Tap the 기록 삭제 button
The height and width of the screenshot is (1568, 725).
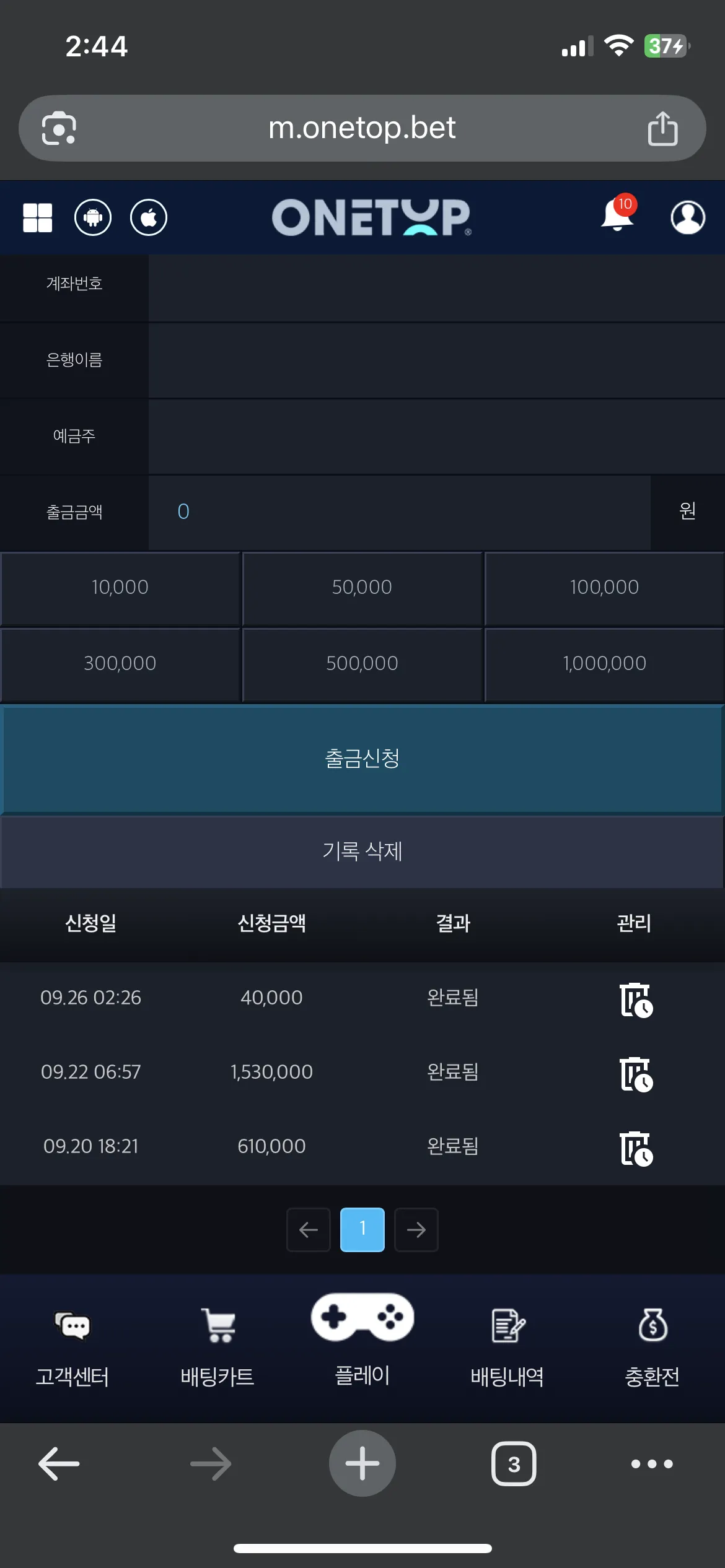click(x=362, y=852)
